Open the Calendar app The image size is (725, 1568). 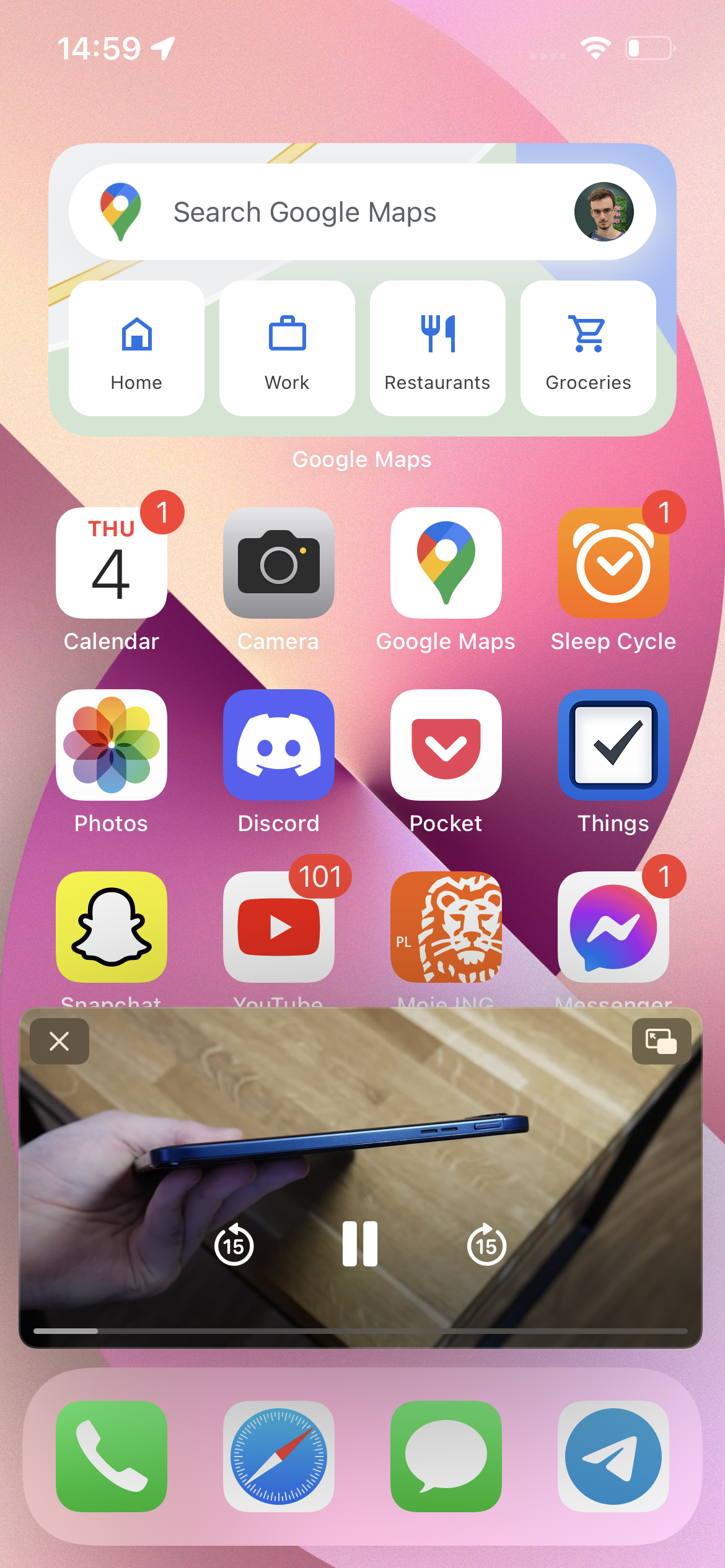[112, 563]
